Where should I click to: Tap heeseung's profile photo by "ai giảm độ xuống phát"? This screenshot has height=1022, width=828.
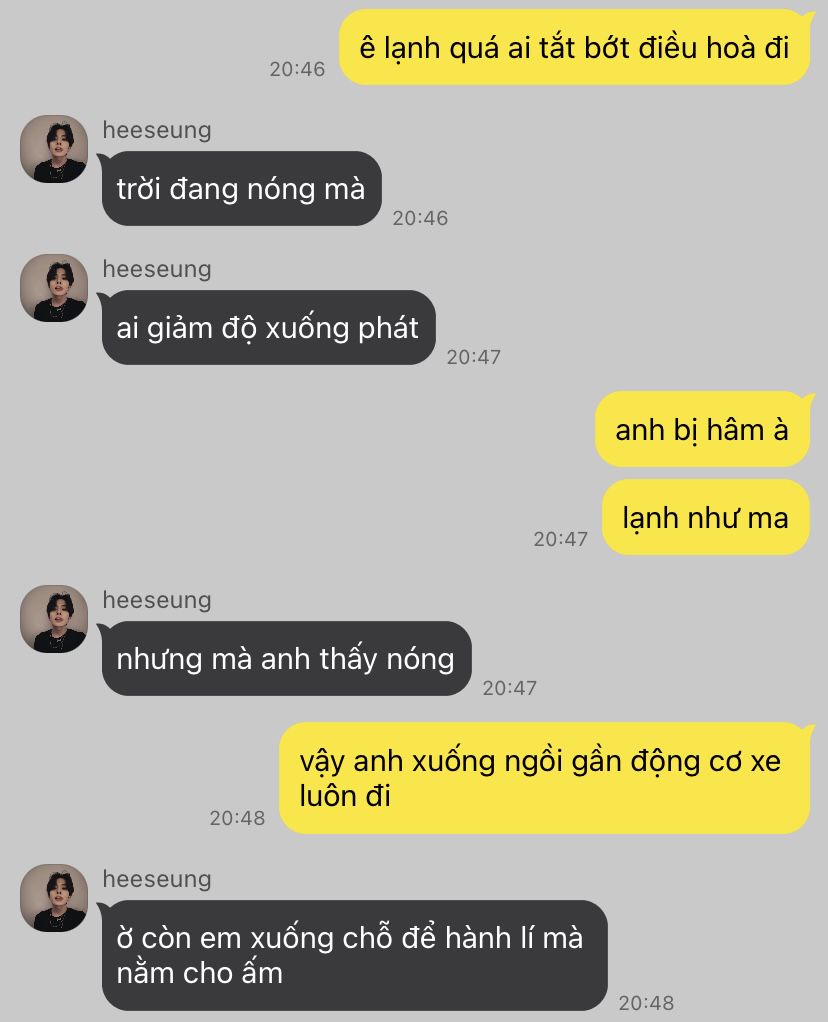[x=54, y=287]
